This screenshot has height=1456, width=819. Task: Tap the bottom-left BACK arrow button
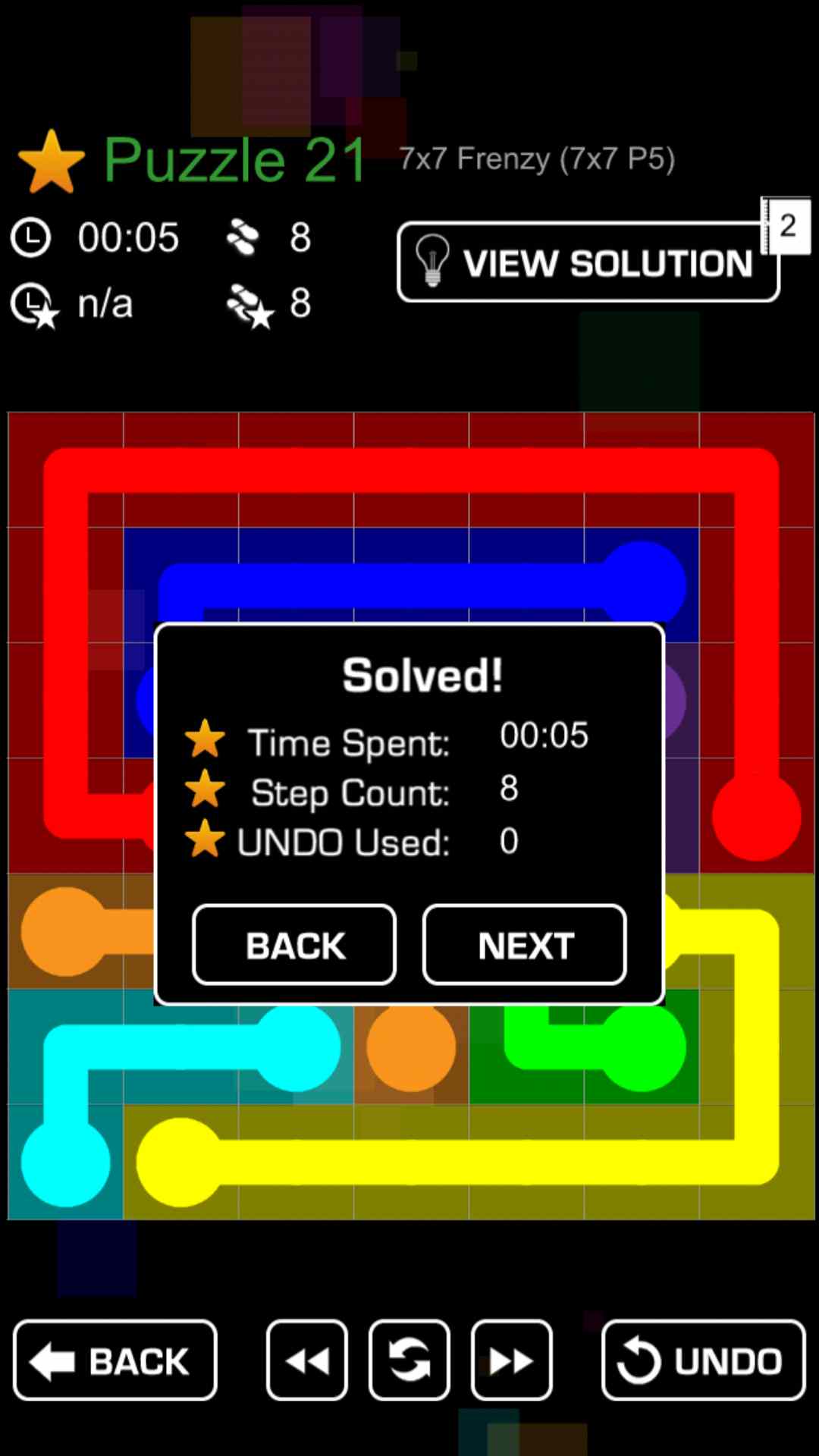pyautogui.click(x=115, y=1360)
